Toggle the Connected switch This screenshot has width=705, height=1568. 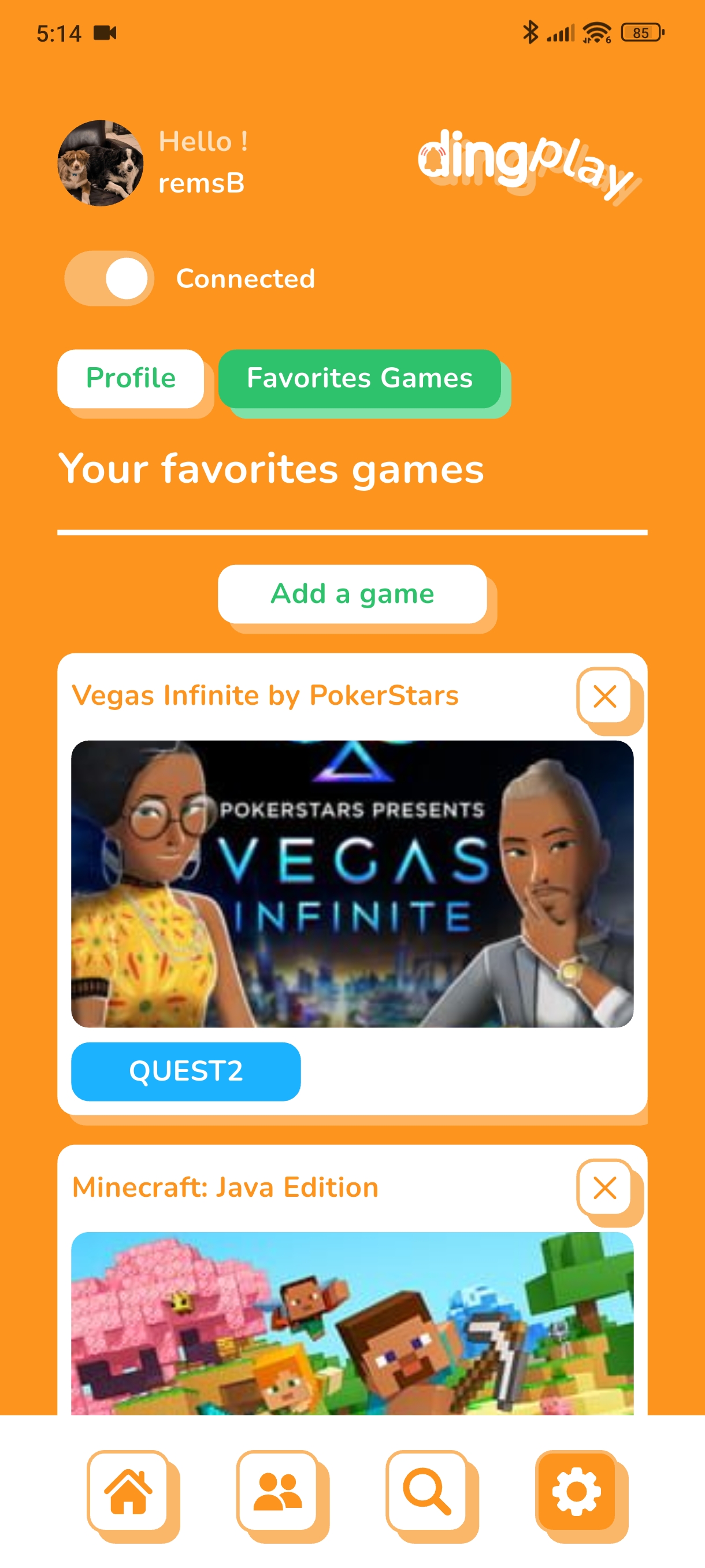tap(109, 278)
